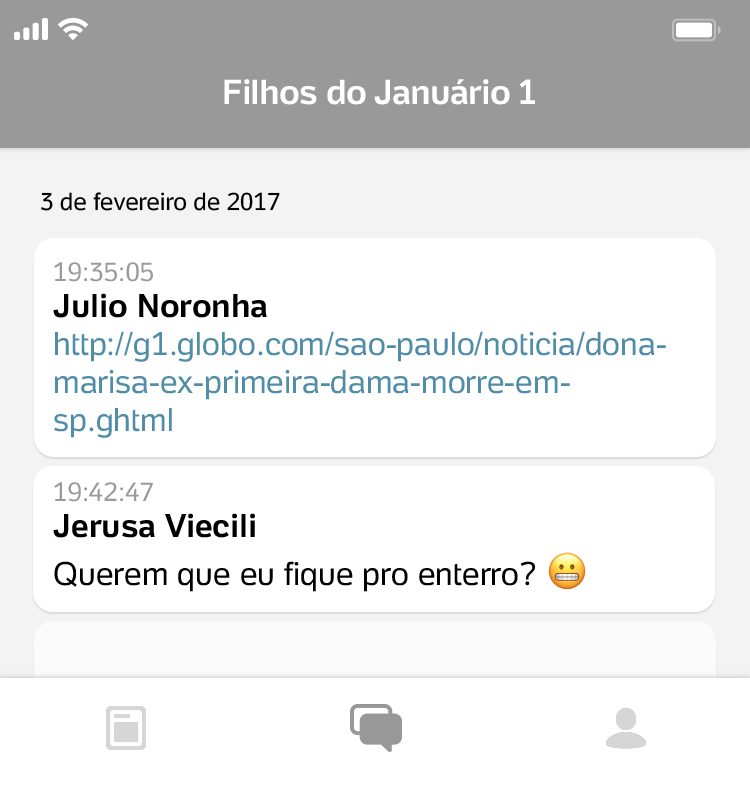This screenshot has width=750, height=800.
Task: Switch to the document tab in bottom bar
Action: pos(126,728)
